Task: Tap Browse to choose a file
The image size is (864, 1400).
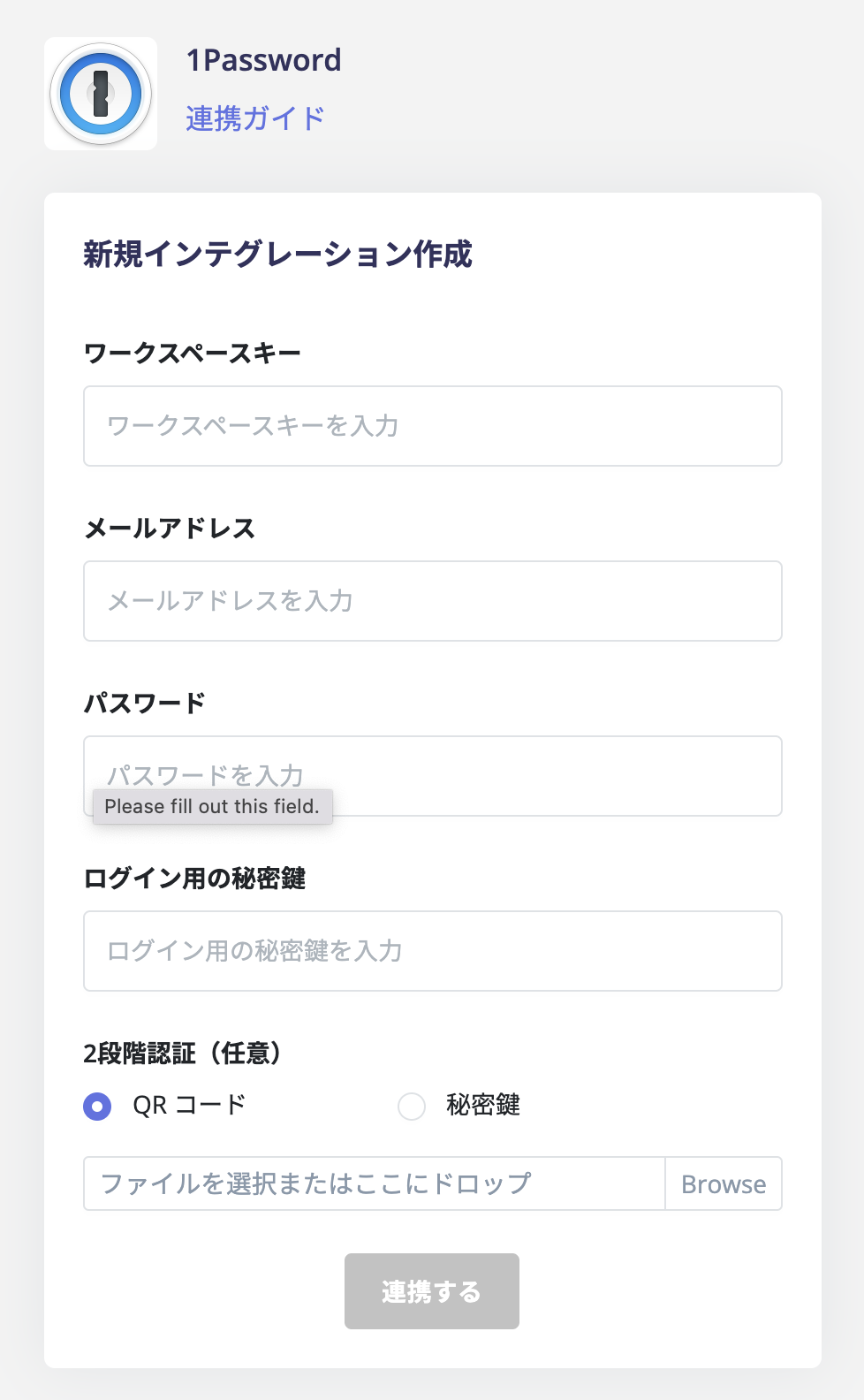Action: 723,1183
